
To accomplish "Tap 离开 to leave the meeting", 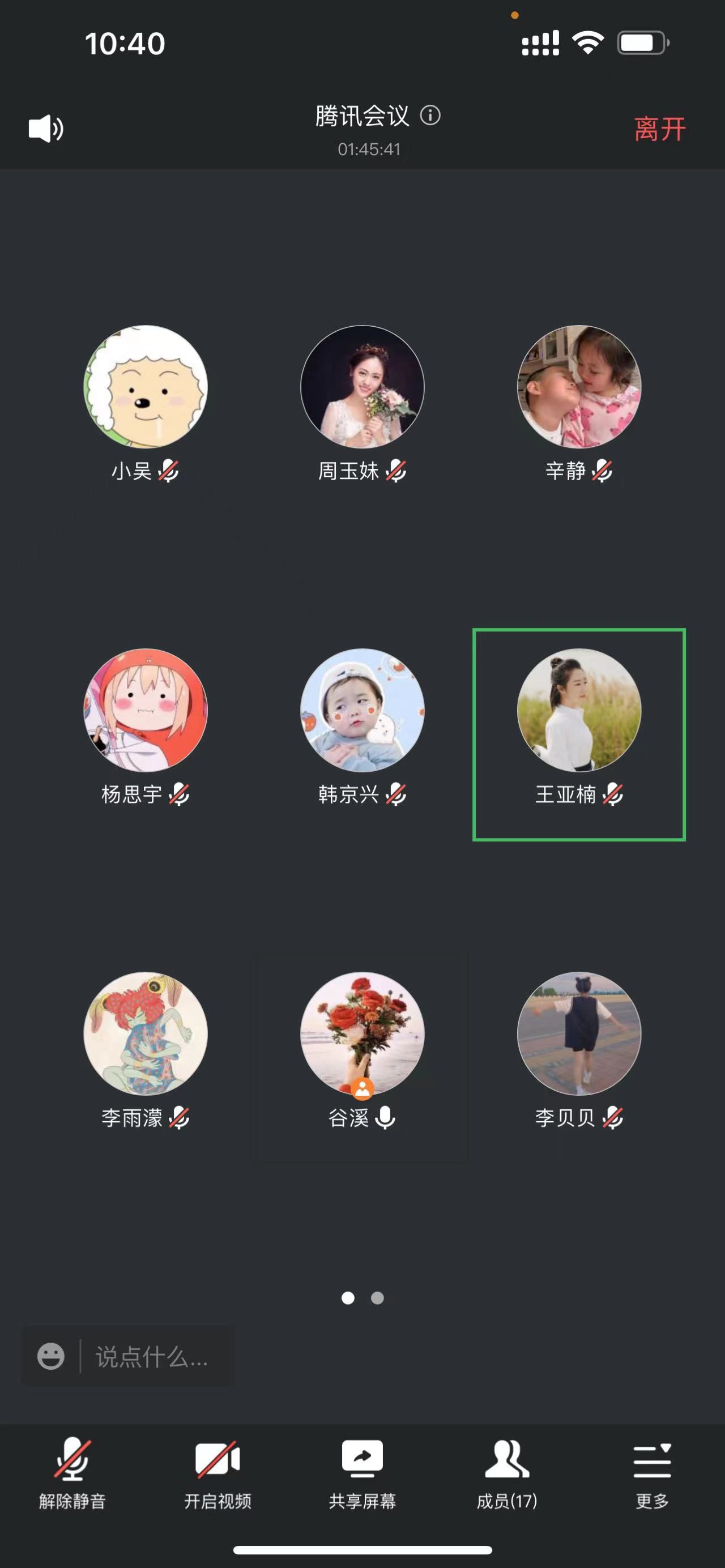I will [659, 129].
